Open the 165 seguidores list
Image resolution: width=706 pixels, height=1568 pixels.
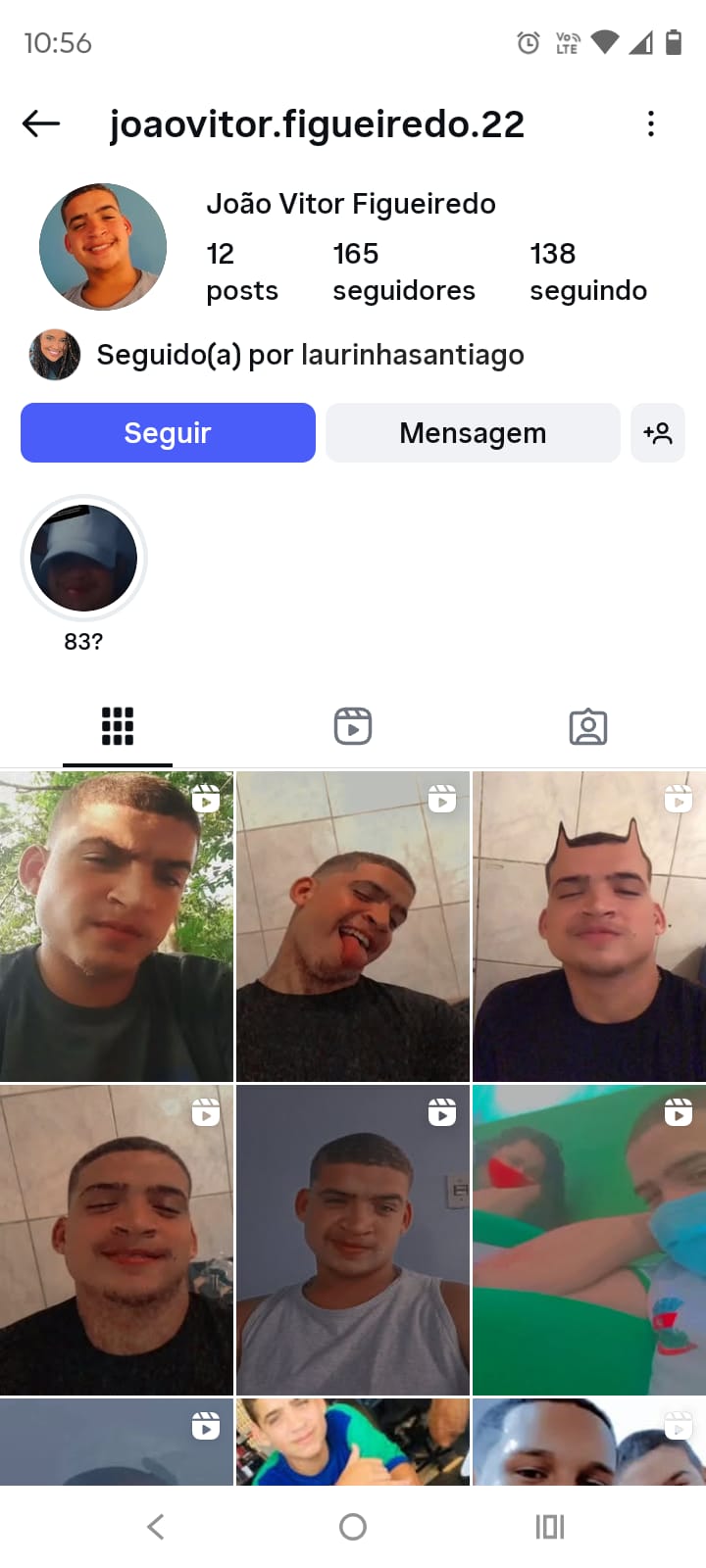[403, 271]
